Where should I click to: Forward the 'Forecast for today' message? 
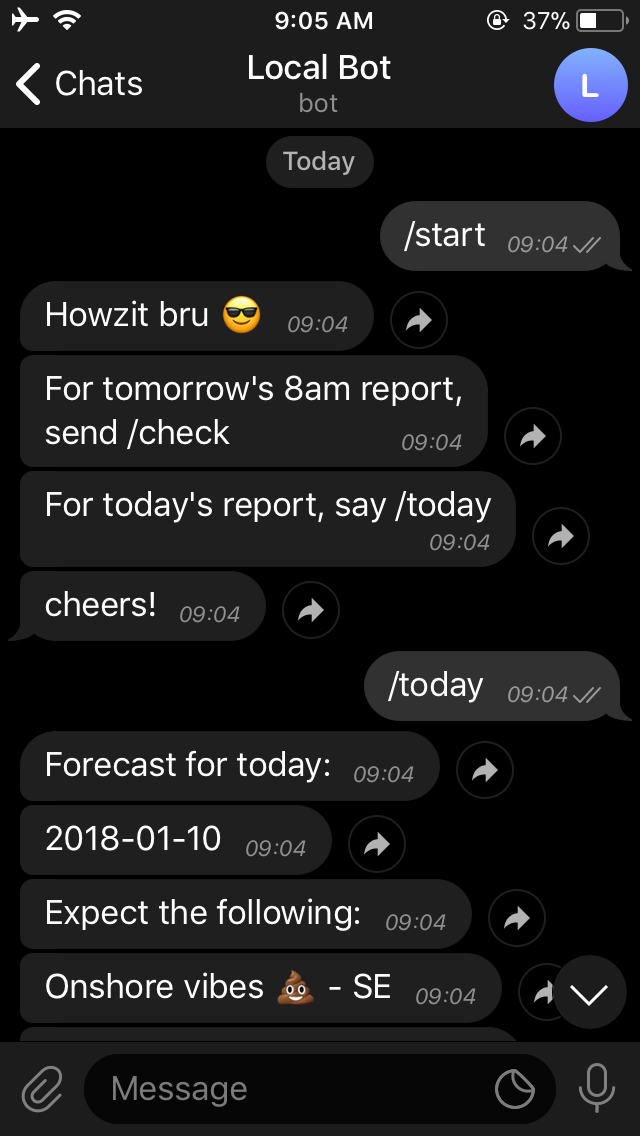[484, 770]
